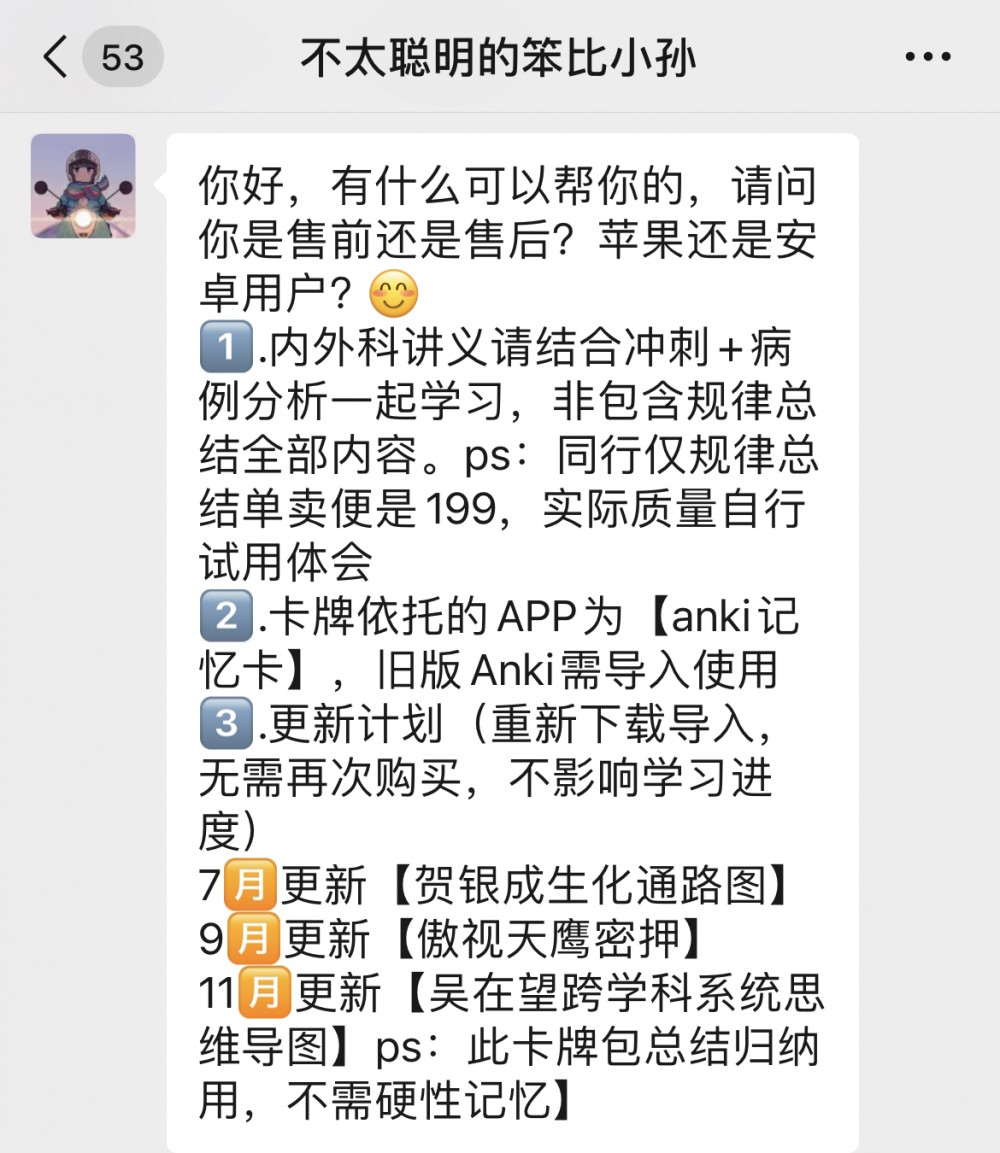Open the sender's avatar profile
Image resolution: width=1000 pixels, height=1153 pixels.
(83, 186)
